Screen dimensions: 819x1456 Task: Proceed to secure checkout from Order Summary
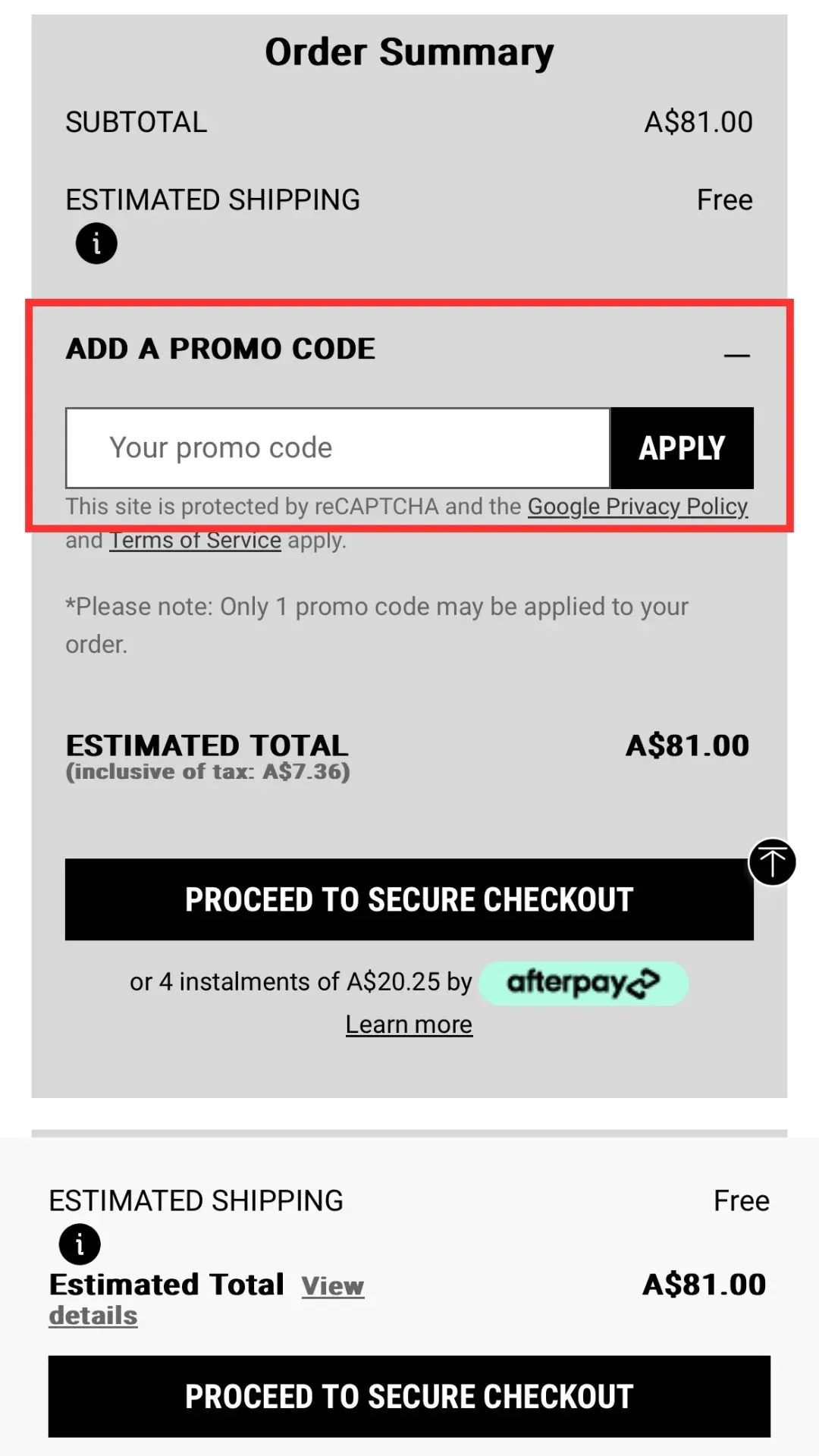point(409,899)
